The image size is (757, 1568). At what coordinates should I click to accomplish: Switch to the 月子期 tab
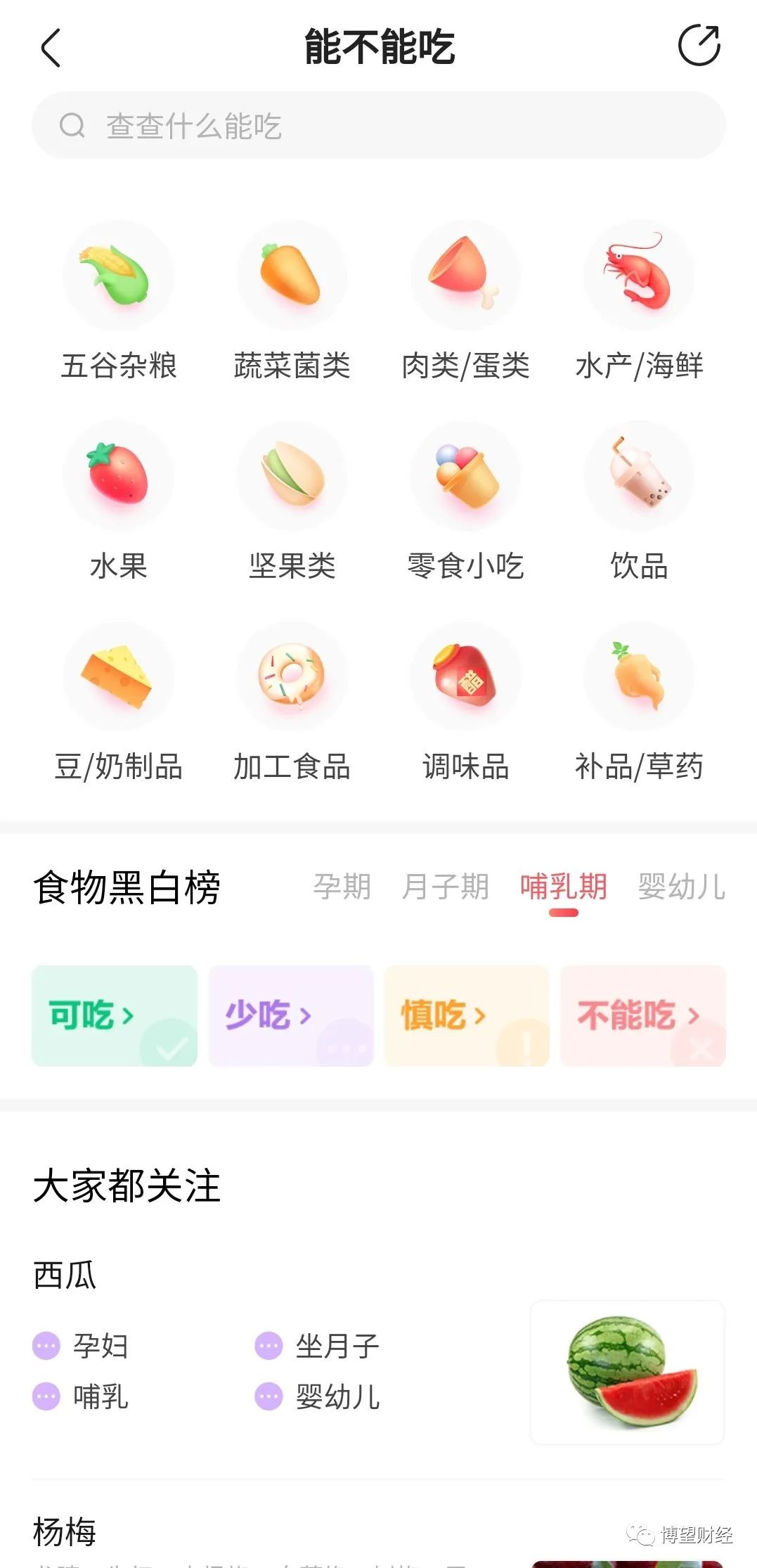(x=446, y=887)
